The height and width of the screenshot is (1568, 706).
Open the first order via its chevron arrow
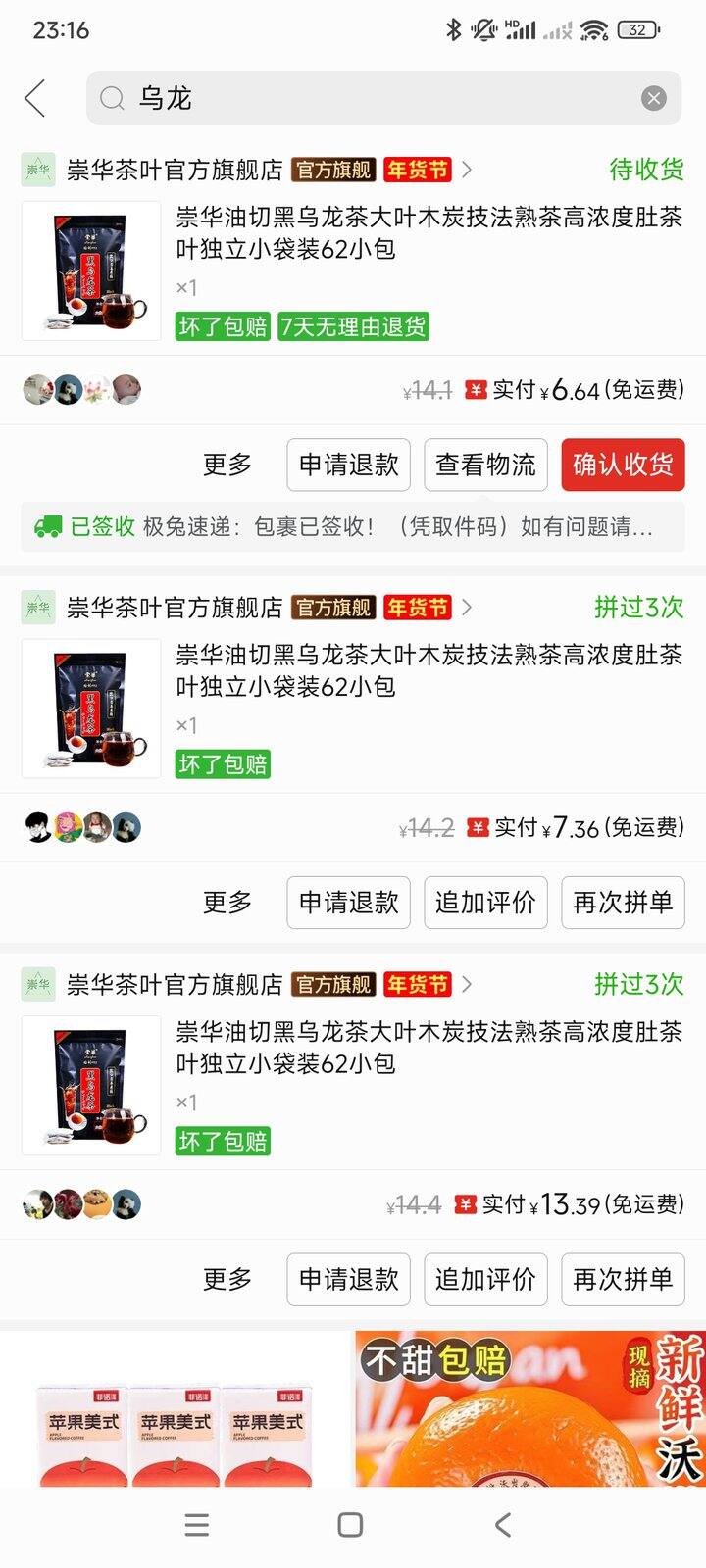468,169
